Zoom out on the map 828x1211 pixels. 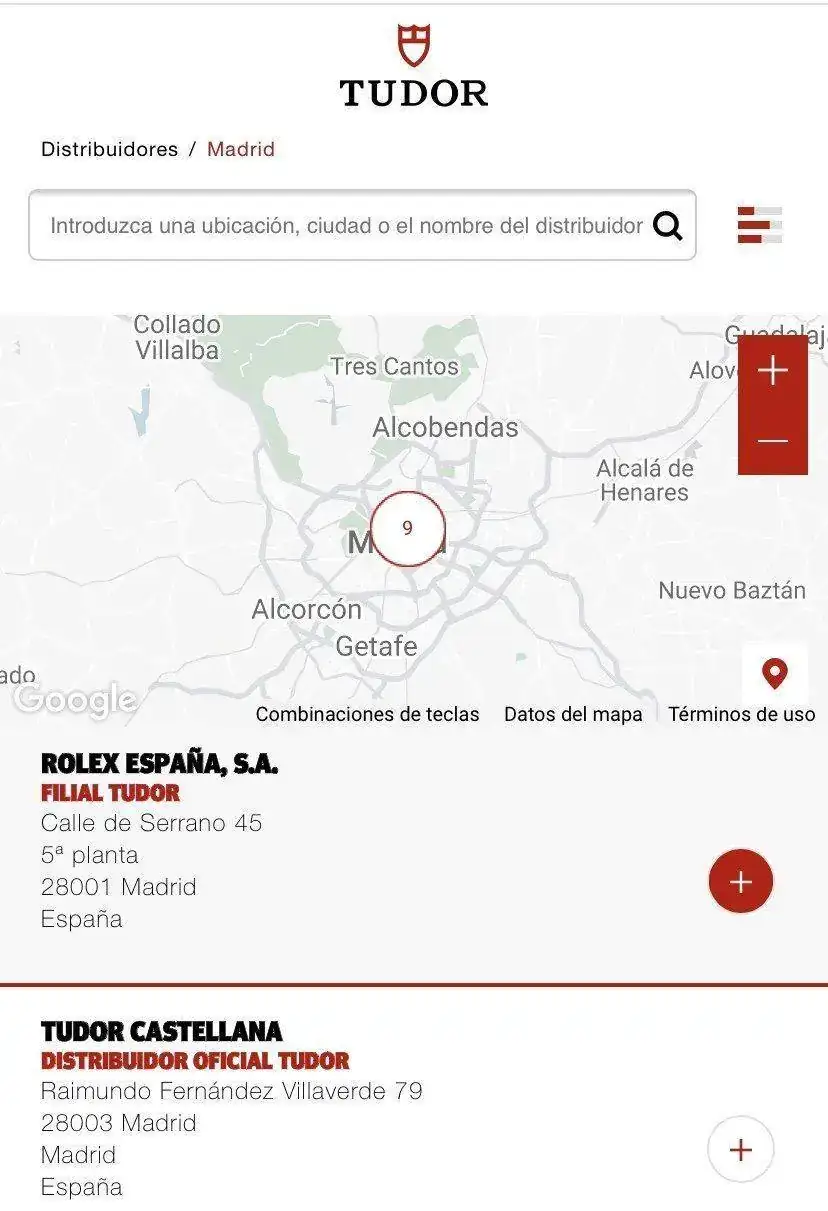coord(772,440)
